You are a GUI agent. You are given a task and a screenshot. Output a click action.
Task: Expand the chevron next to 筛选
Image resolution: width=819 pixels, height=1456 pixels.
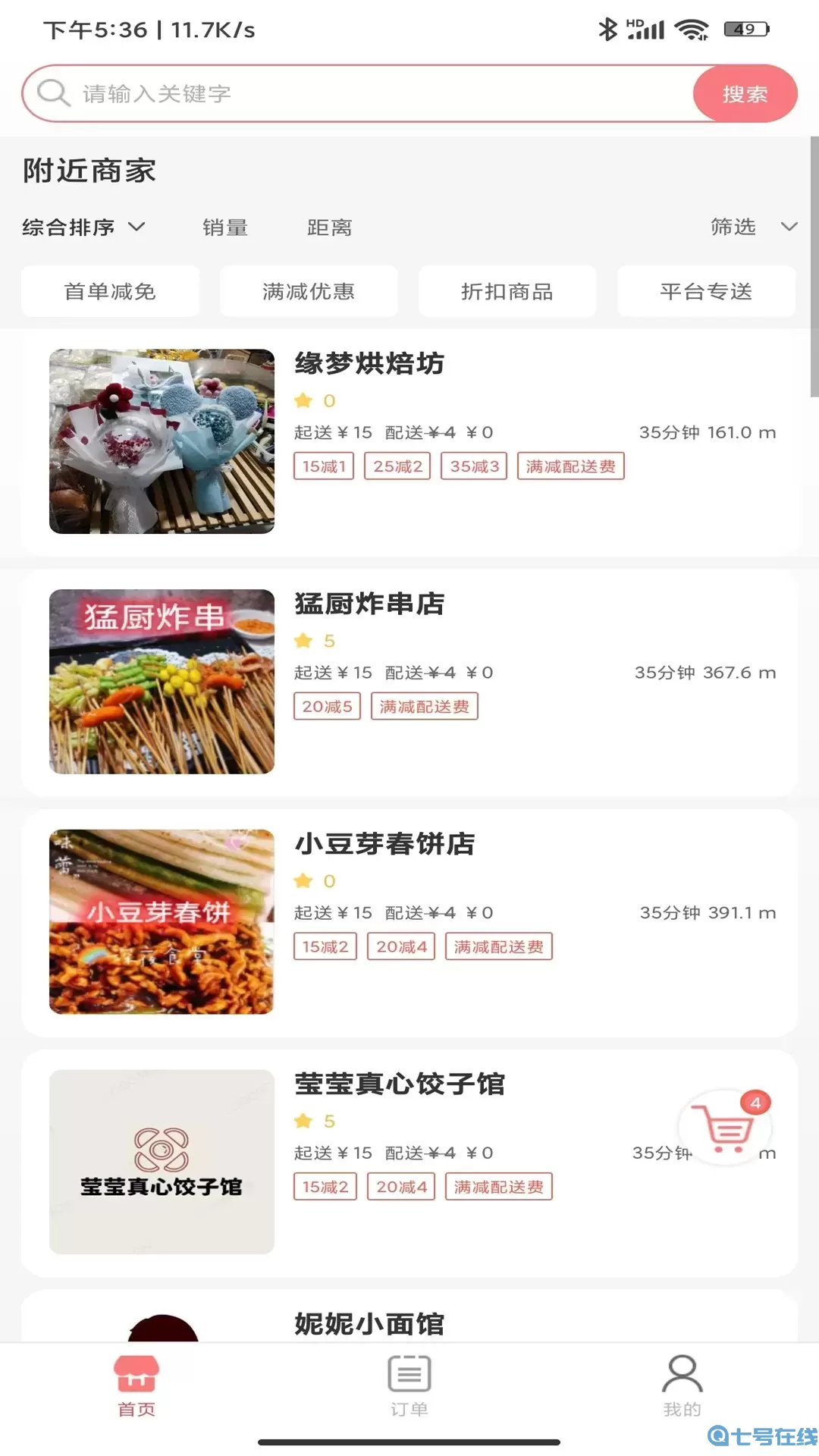[789, 227]
